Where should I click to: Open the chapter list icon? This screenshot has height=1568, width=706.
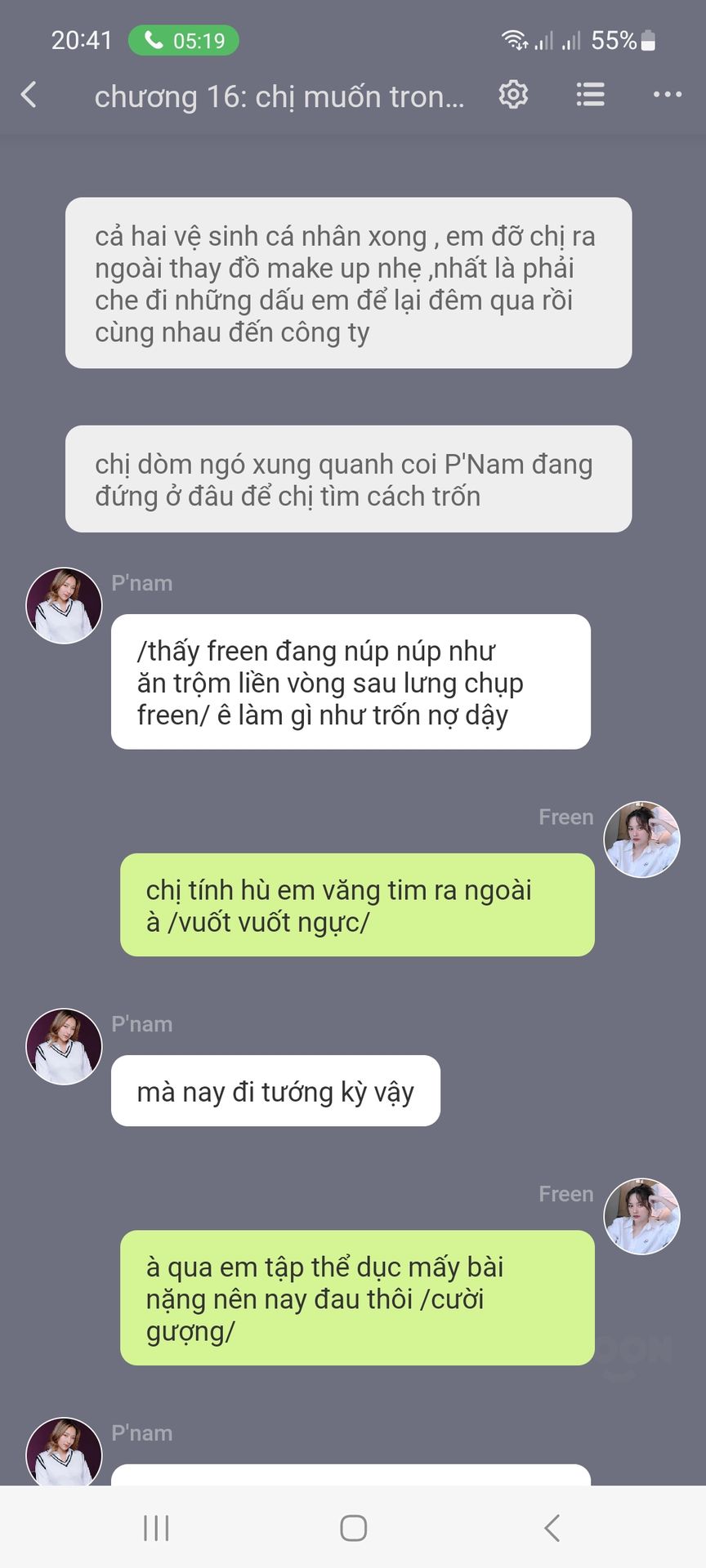(x=590, y=95)
